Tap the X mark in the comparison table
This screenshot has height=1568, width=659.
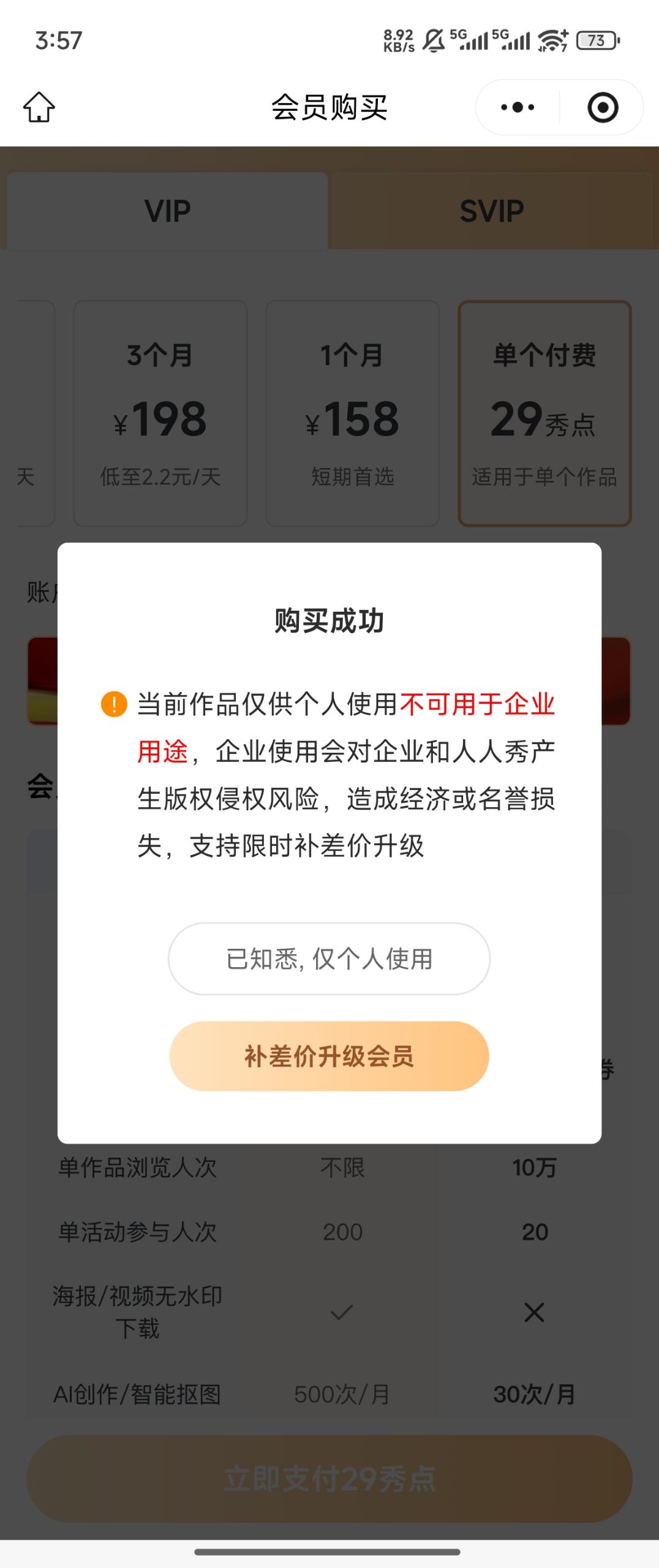click(535, 1313)
